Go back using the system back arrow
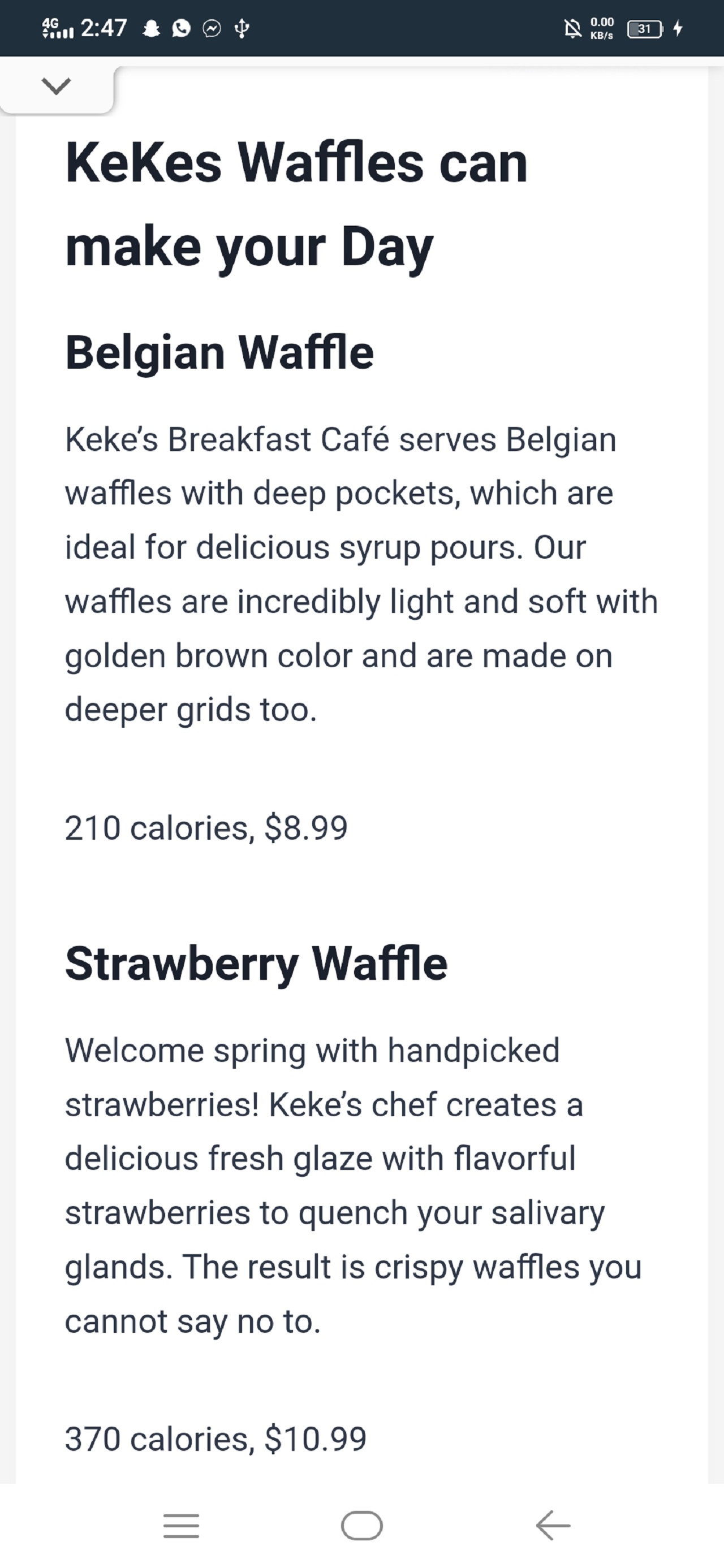724x1568 pixels. point(553,1525)
